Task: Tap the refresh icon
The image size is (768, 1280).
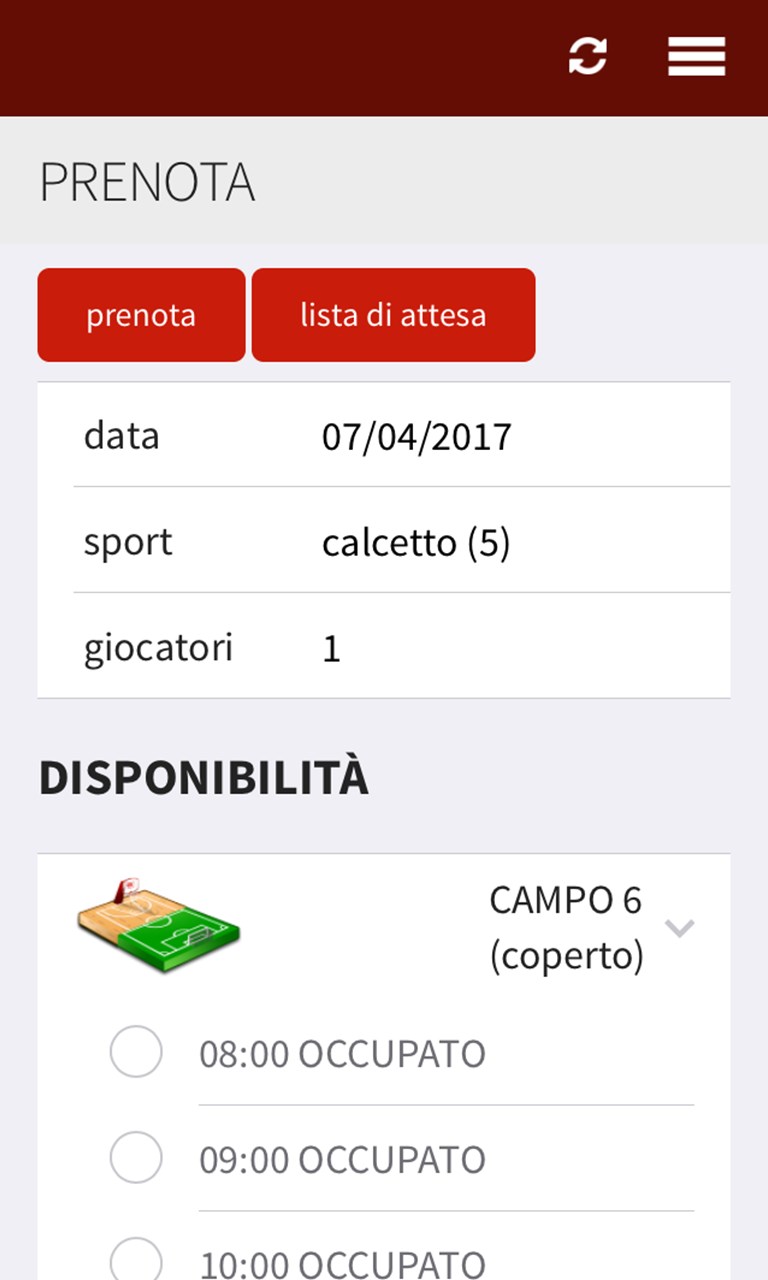Action: 587,56
